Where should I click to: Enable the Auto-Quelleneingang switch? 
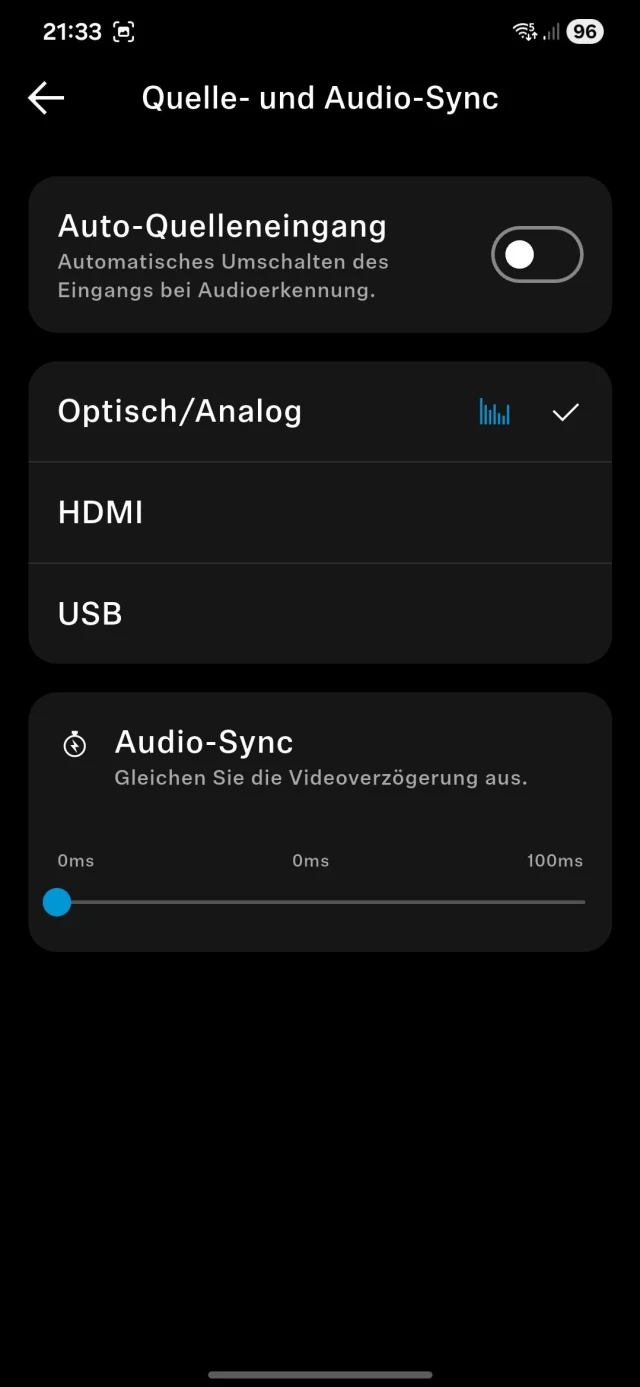(537, 255)
